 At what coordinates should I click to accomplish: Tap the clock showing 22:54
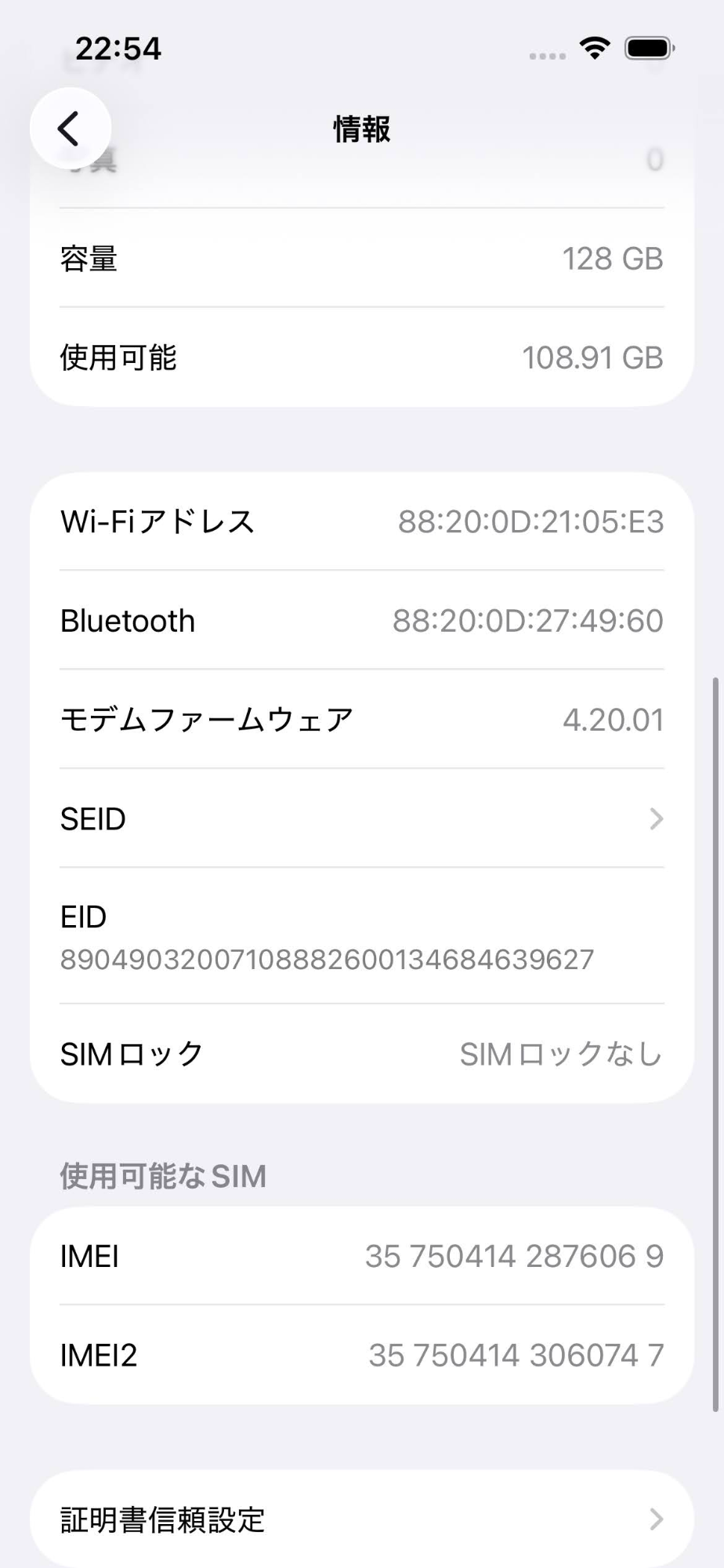(x=119, y=49)
